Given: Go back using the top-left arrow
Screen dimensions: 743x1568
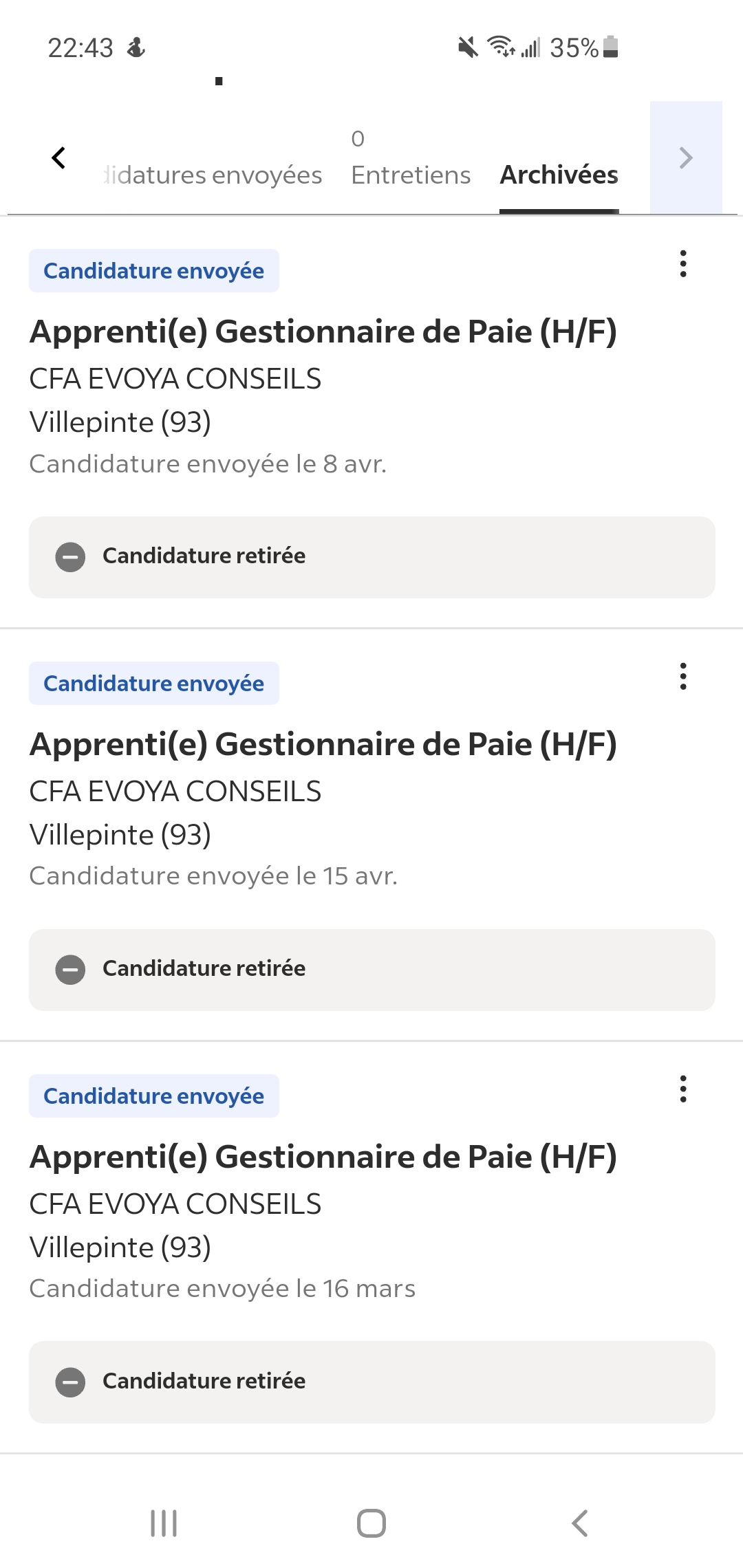Looking at the screenshot, I should pos(59,158).
